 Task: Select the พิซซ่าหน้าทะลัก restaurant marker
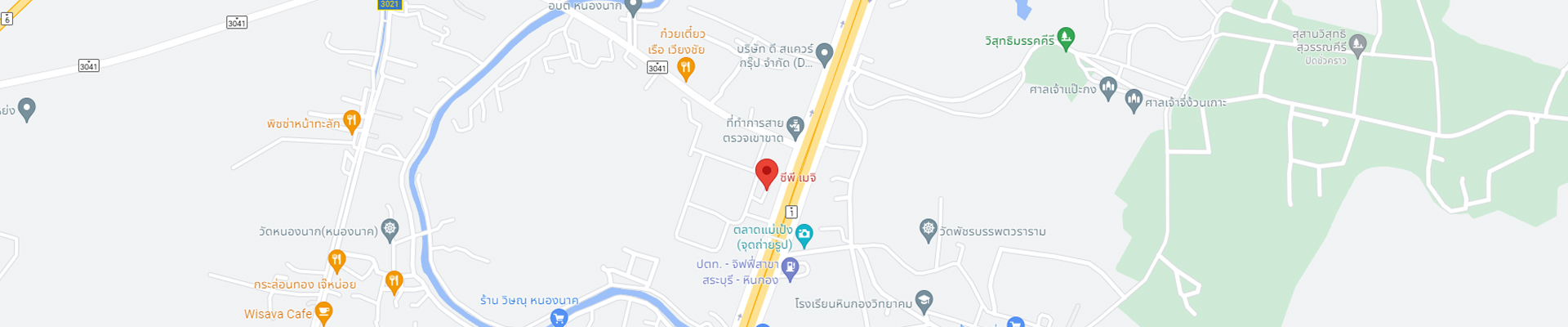(351, 121)
